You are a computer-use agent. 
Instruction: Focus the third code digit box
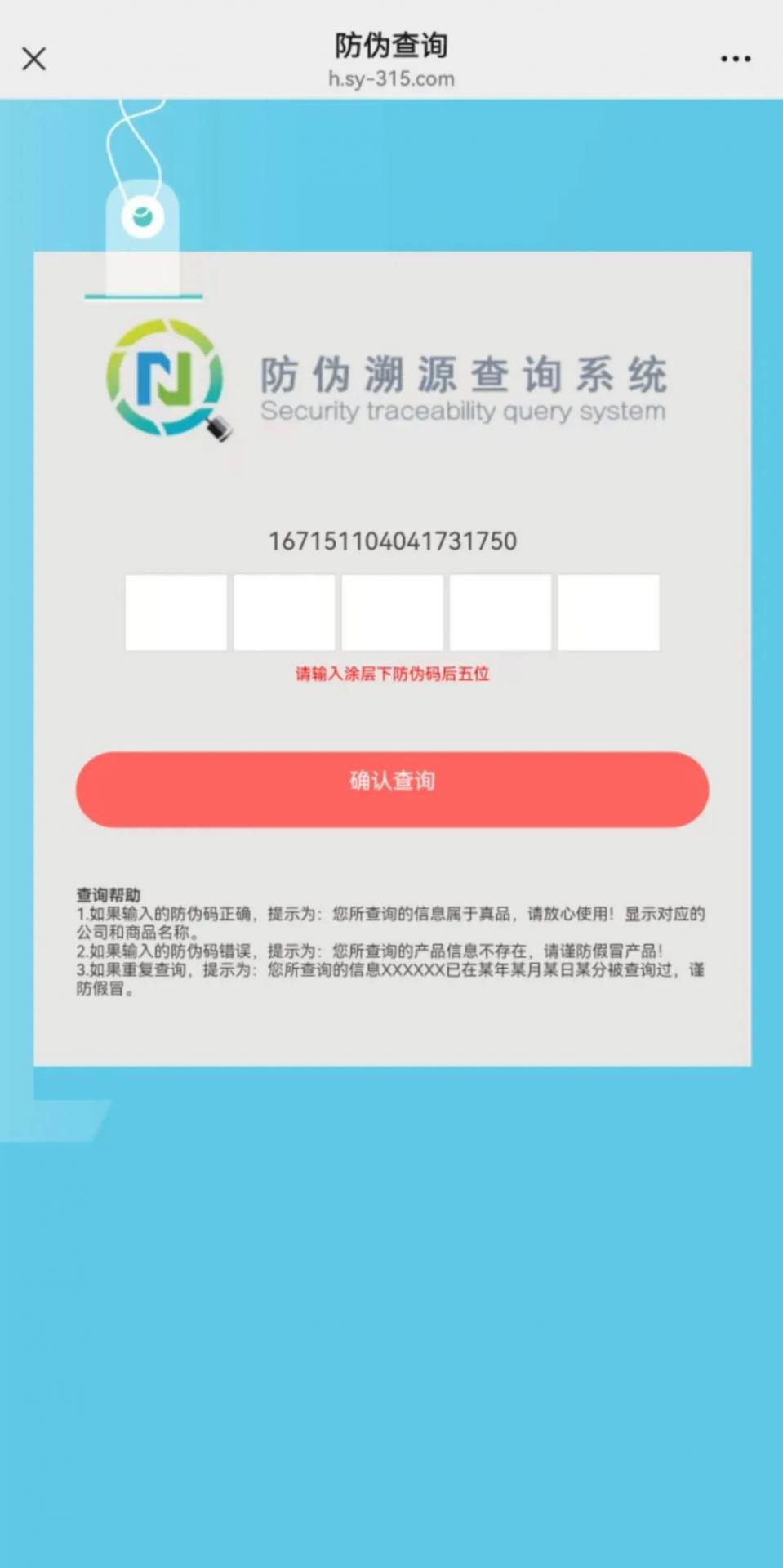coord(393,612)
